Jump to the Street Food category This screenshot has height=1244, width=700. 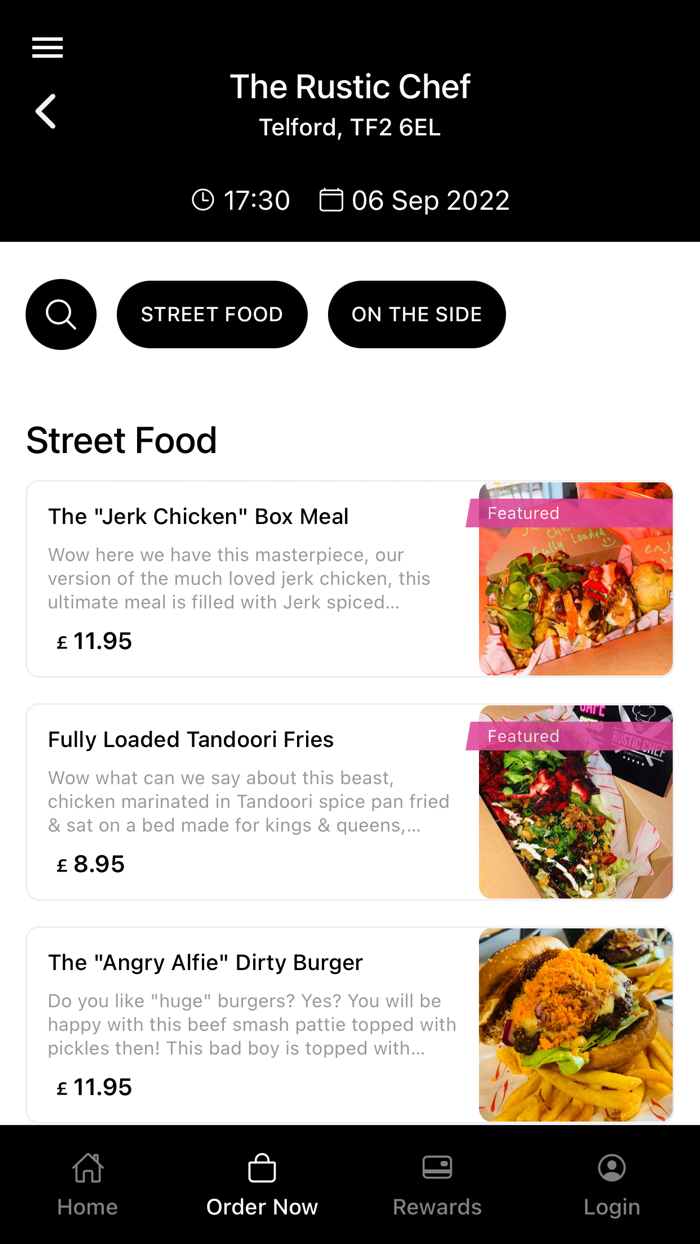[x=212, y=314]
